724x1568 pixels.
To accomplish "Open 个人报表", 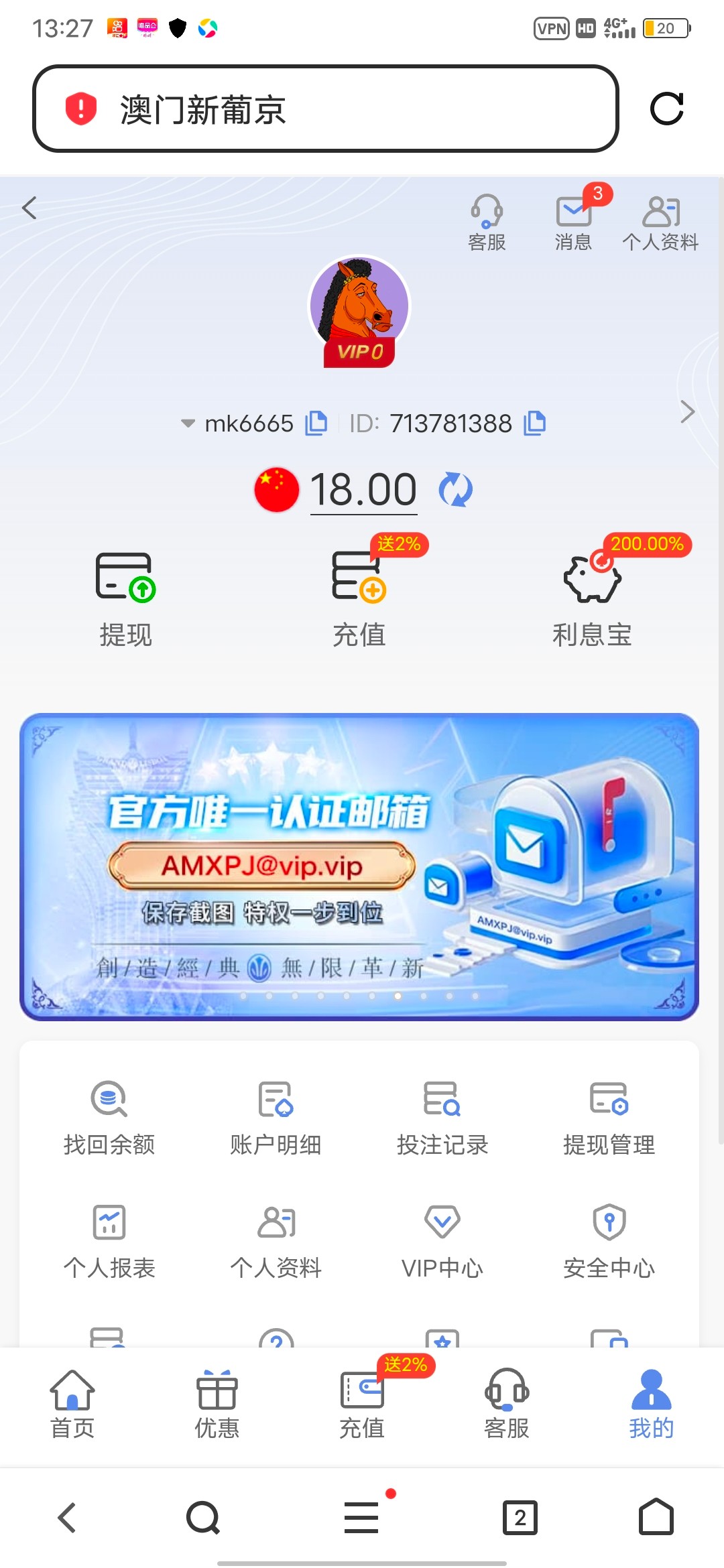I will 109,1241.
